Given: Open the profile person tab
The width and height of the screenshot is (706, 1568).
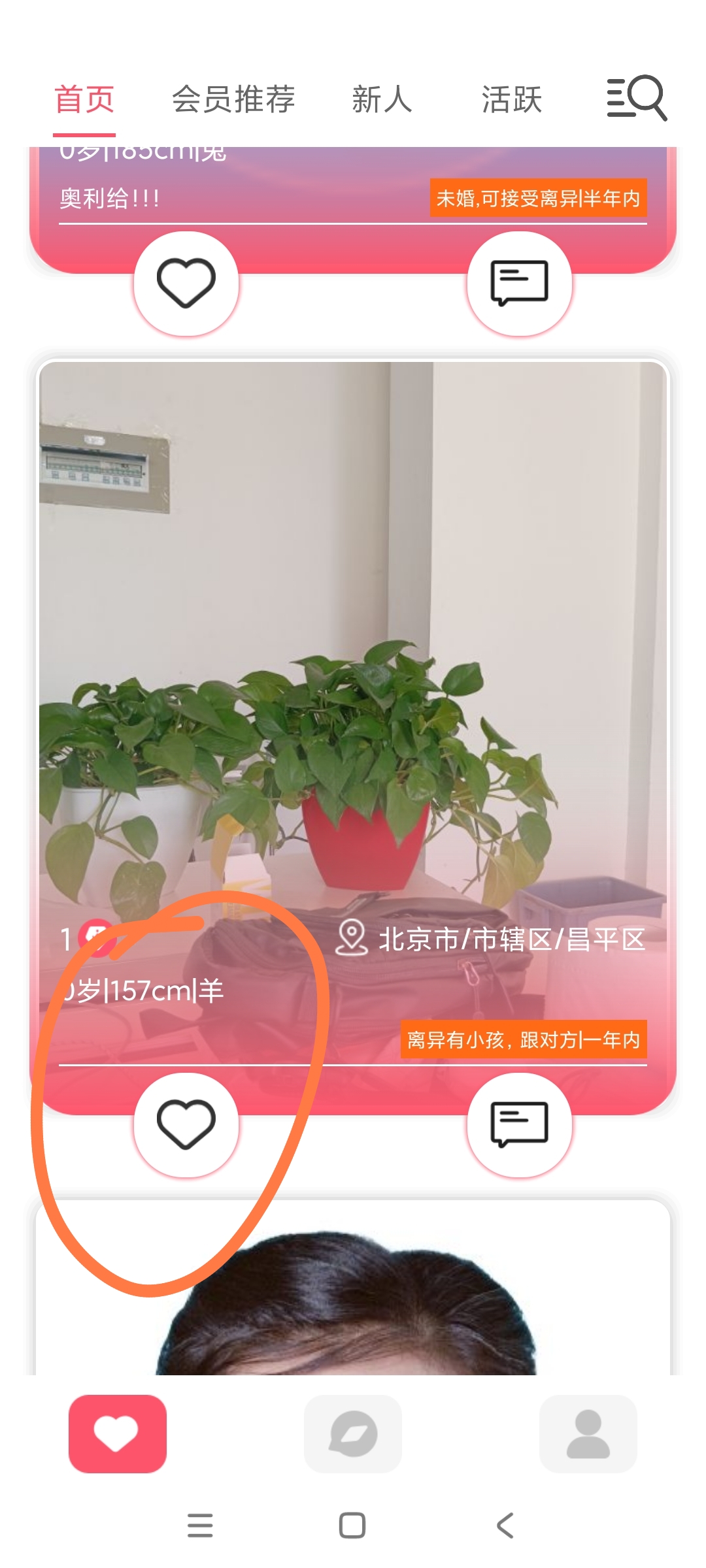Looking at the screenshot, I should coord(588,1434).
